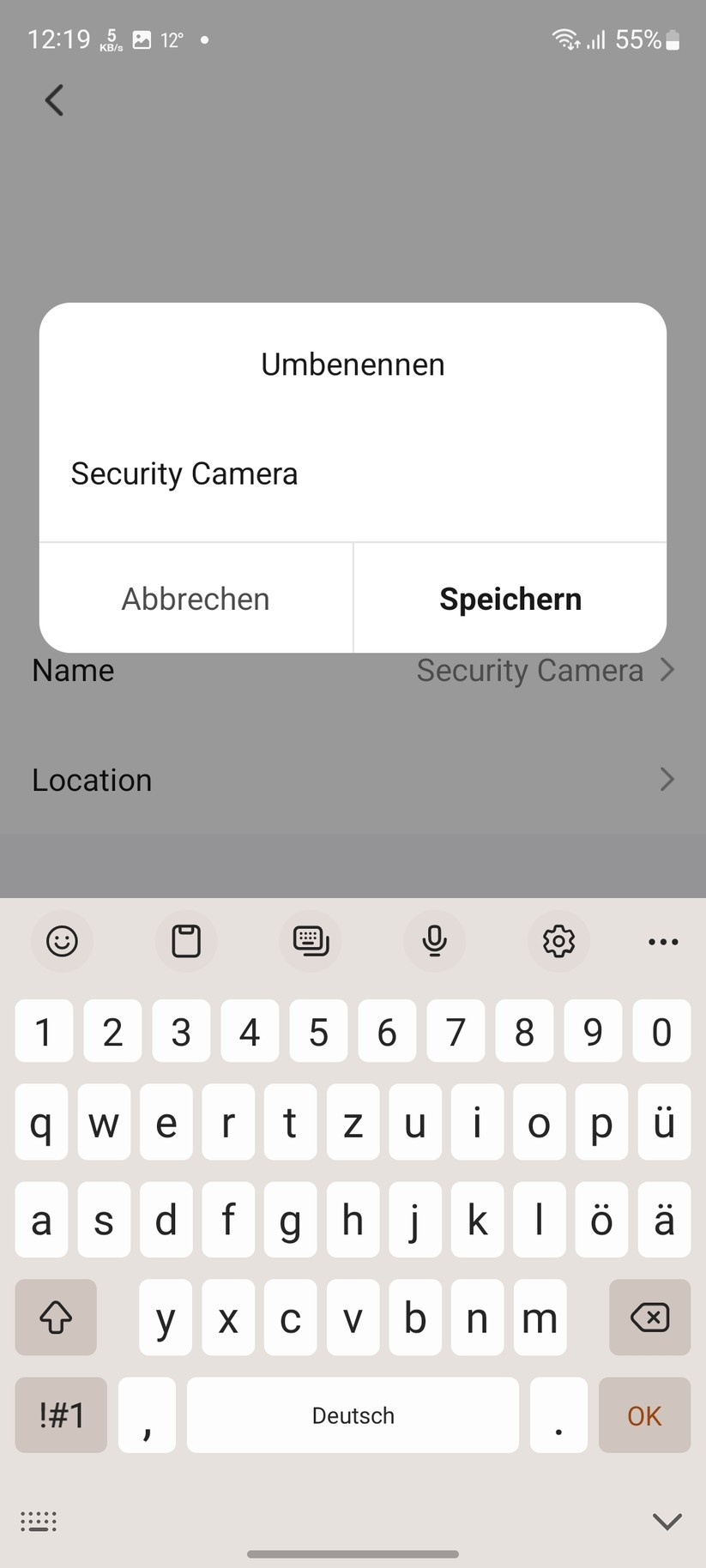Expand the Location setting
This screenshot has height=1568, width=706.
[667, 780]
